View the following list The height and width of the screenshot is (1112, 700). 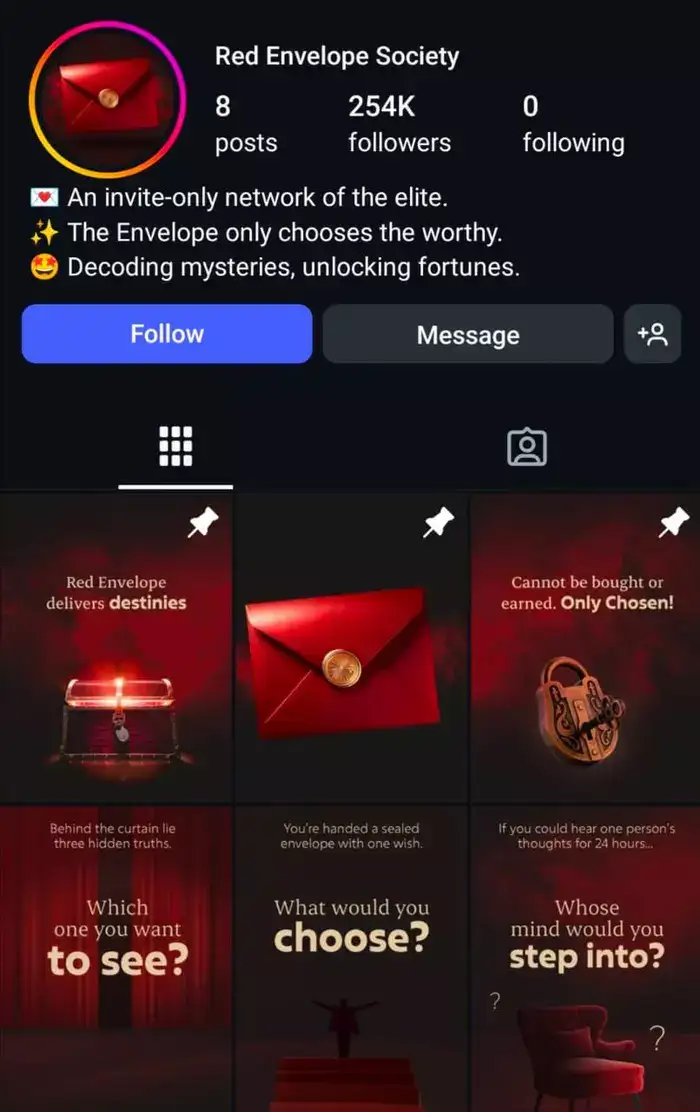572,124
